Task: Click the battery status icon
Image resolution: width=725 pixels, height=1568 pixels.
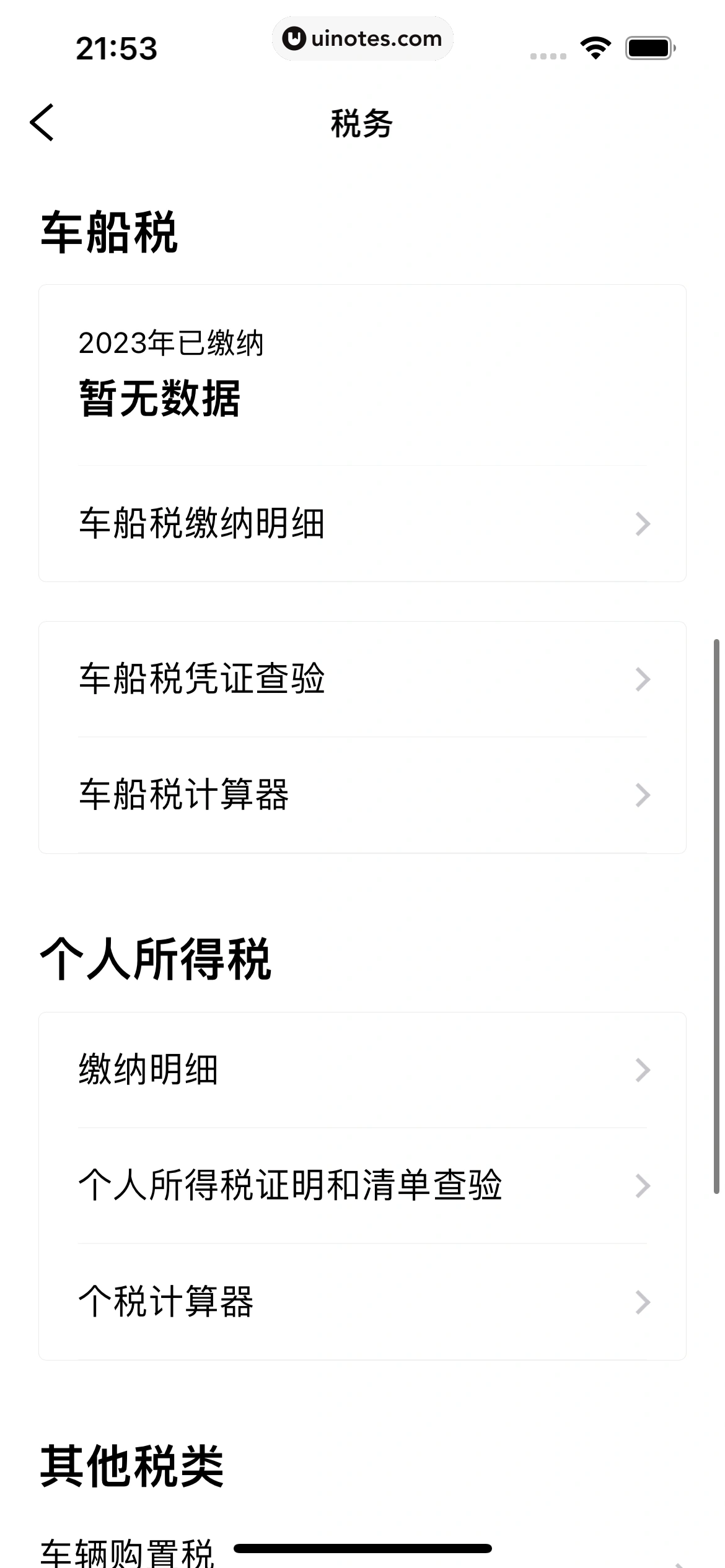Action: coord(646,46)
